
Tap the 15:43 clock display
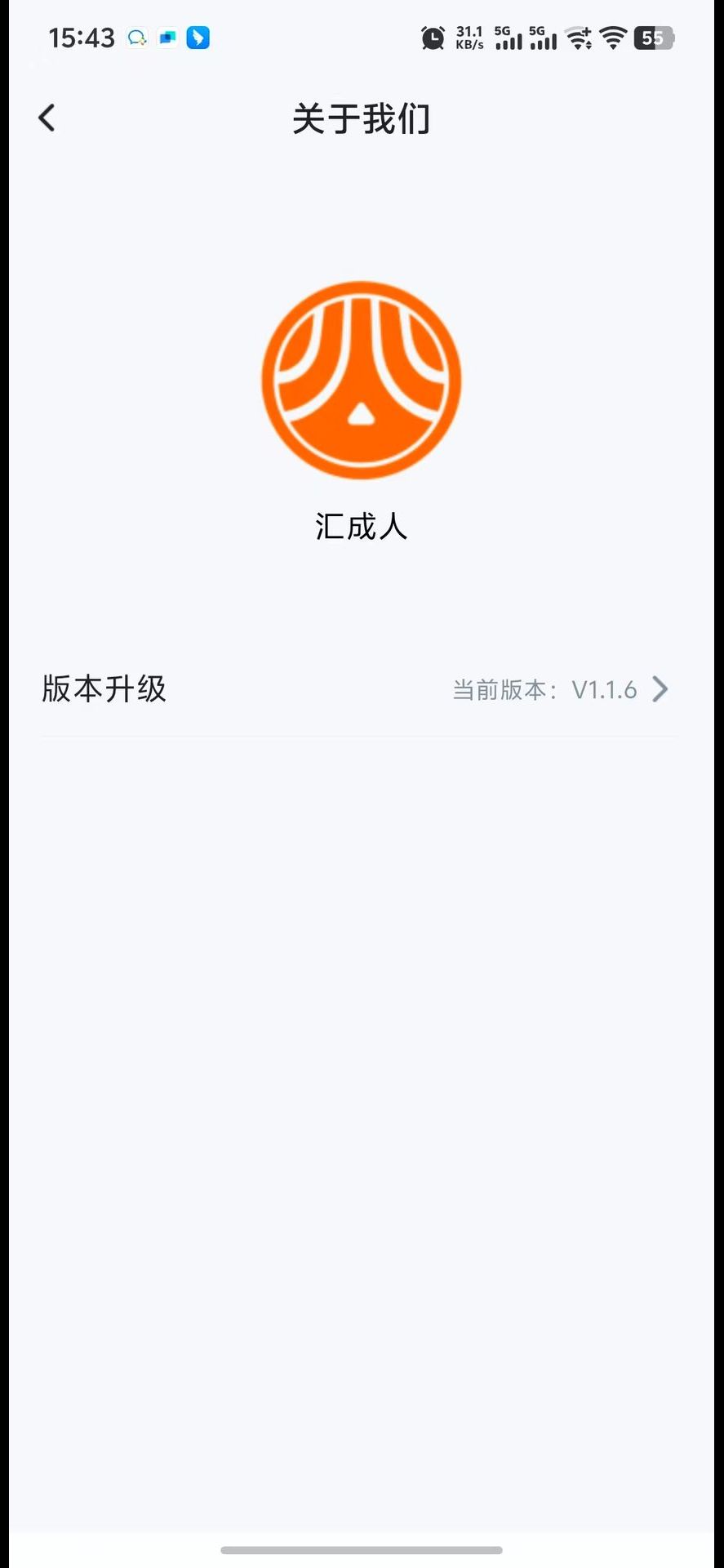79,38
